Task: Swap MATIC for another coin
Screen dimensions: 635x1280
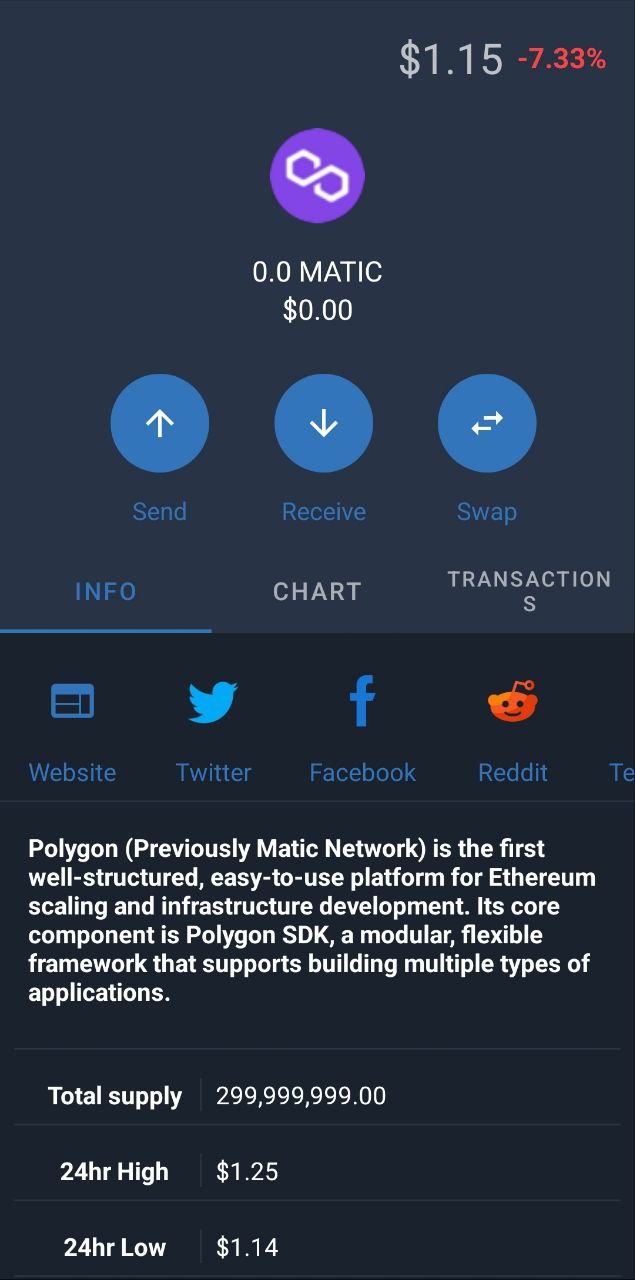Action: pos(487,423)
